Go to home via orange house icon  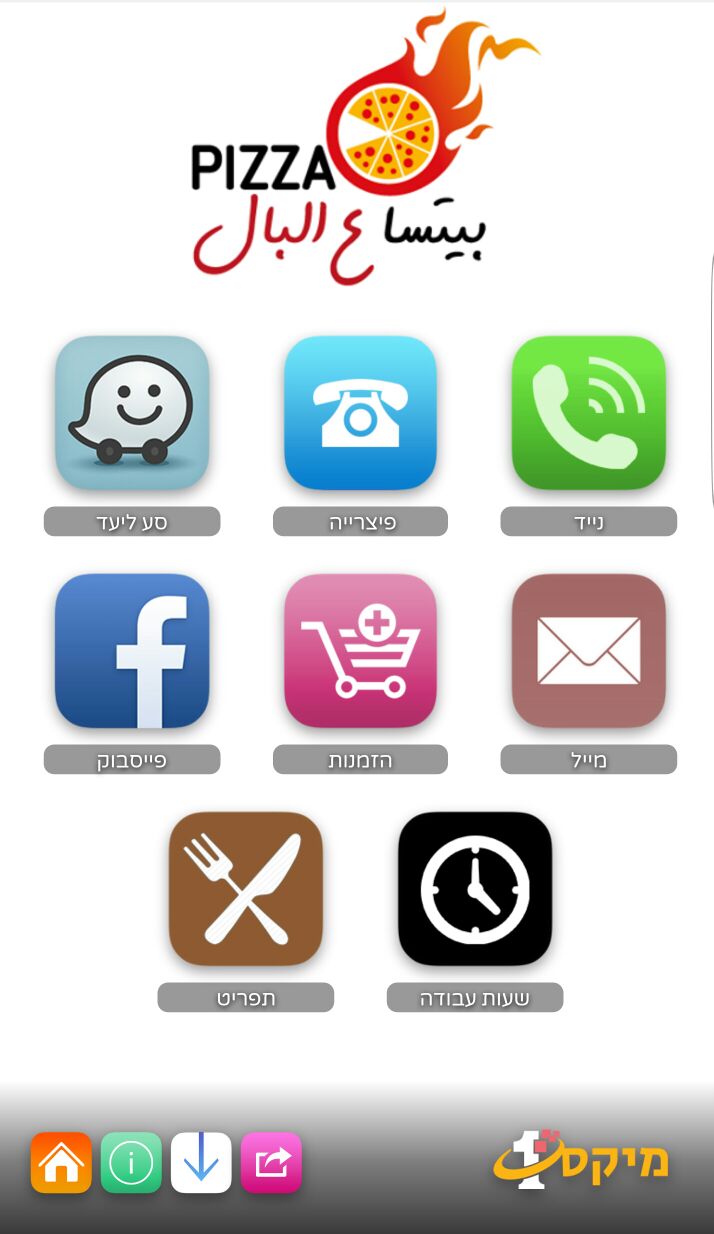tap(61, 1163)
